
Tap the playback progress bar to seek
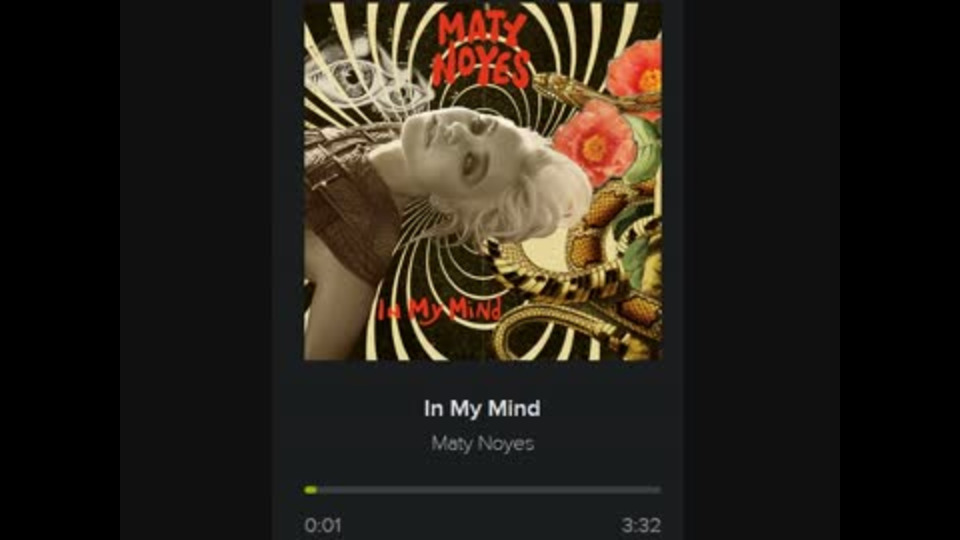pos(482,490)
